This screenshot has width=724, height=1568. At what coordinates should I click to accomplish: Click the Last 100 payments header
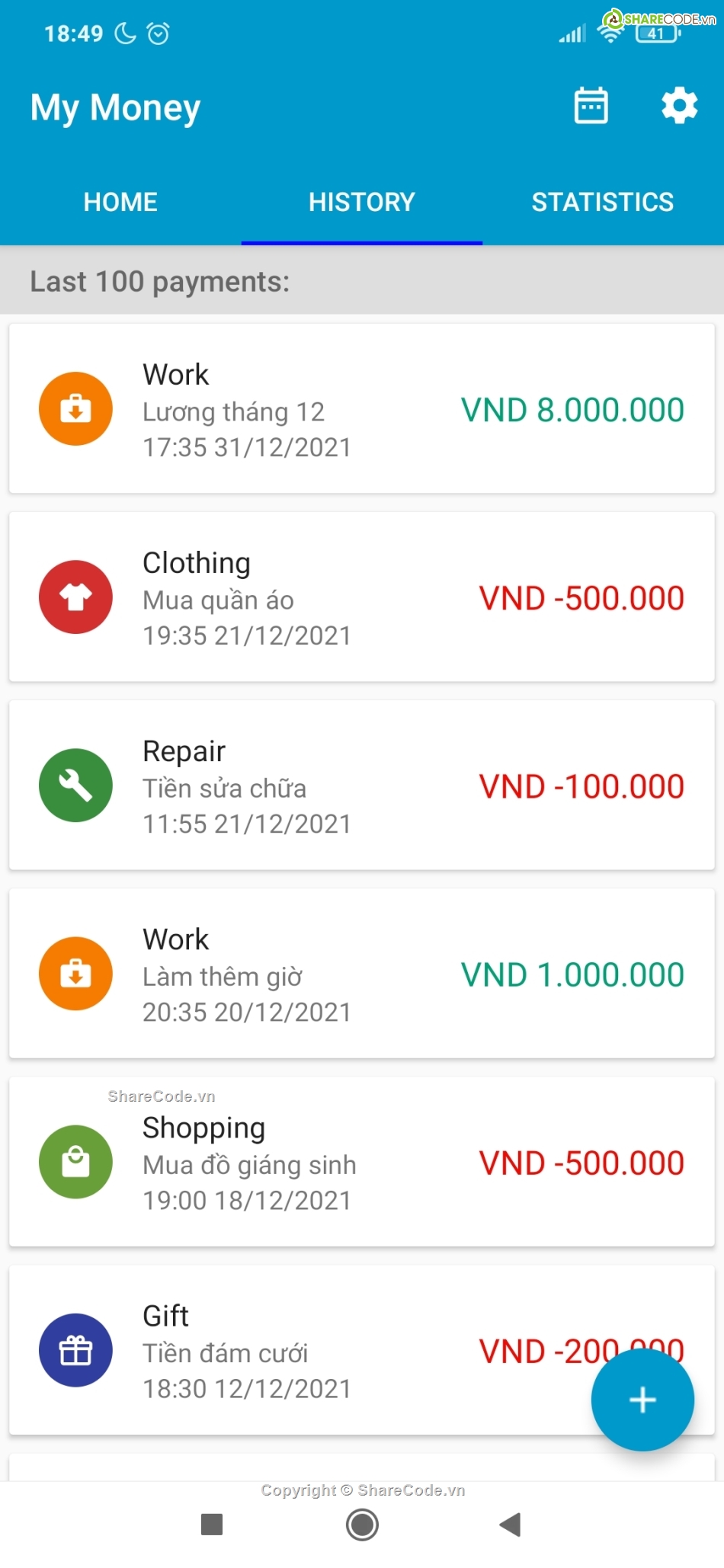click(x=159, y=280)
